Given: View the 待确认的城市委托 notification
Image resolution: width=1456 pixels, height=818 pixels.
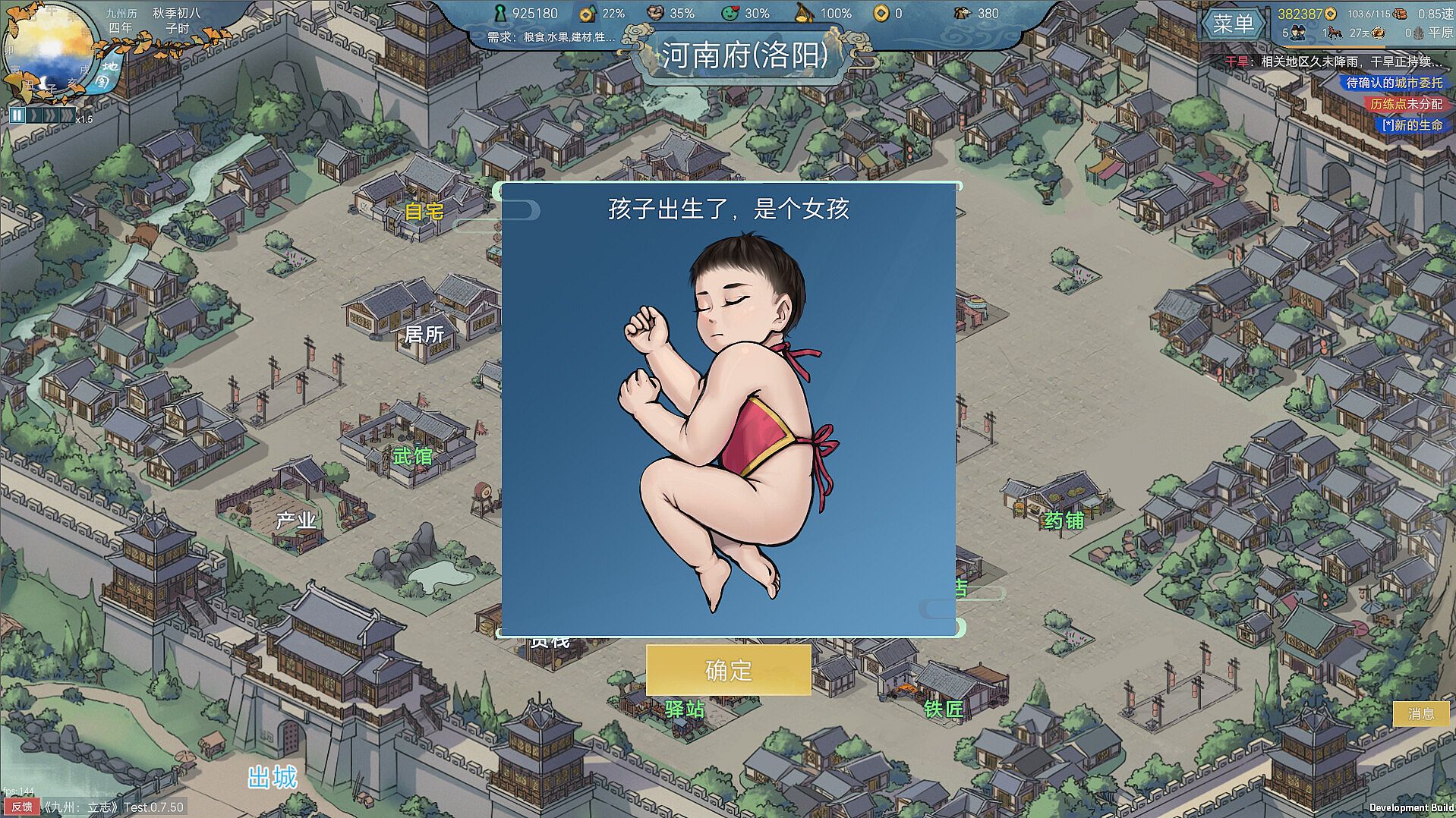Looking at the screenshot, I should [1393, 83].
